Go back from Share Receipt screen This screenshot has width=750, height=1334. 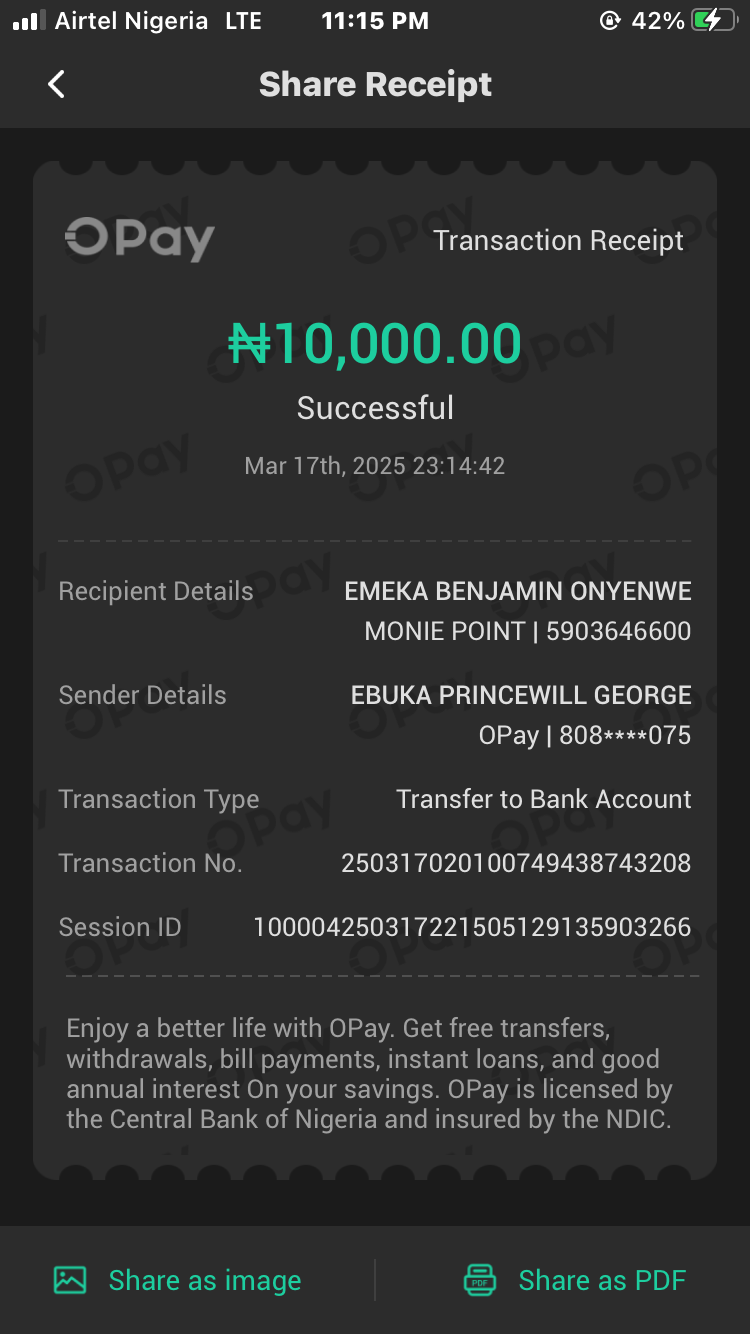pos(57,85)
